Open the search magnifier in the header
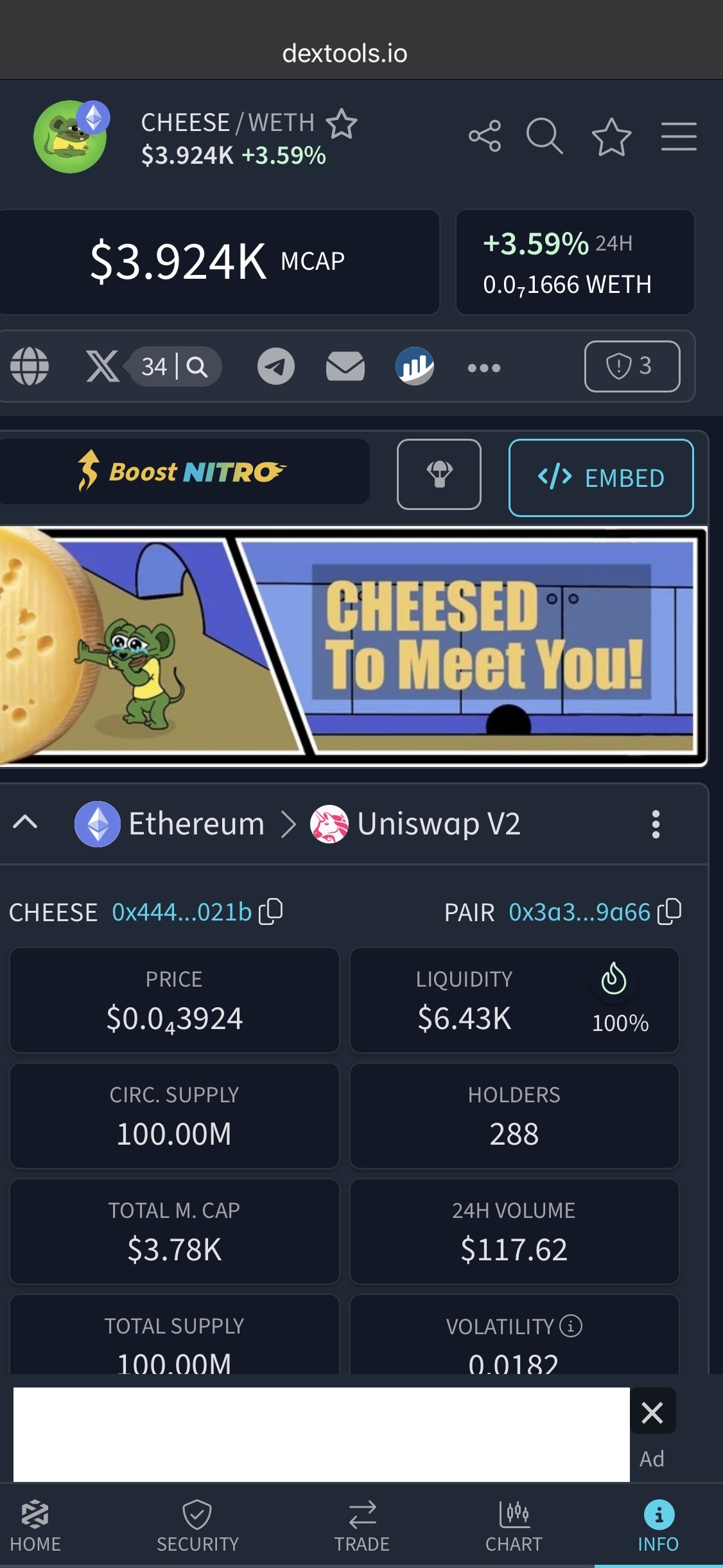The height and width of the screenshot is (1568, 723). pyautogui.click(x=544, y=136)
